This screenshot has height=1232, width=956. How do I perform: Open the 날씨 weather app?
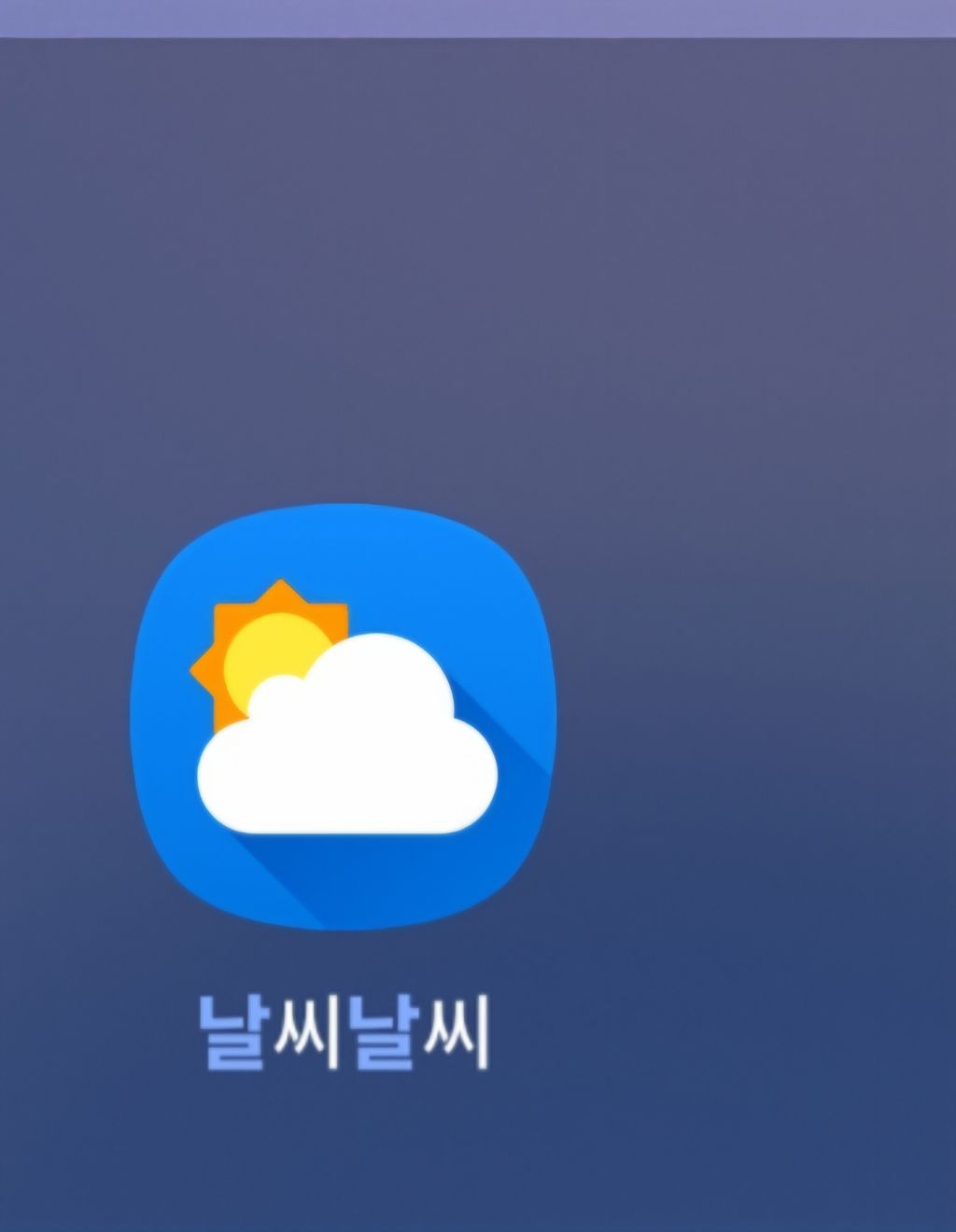[x=344, y=717]
